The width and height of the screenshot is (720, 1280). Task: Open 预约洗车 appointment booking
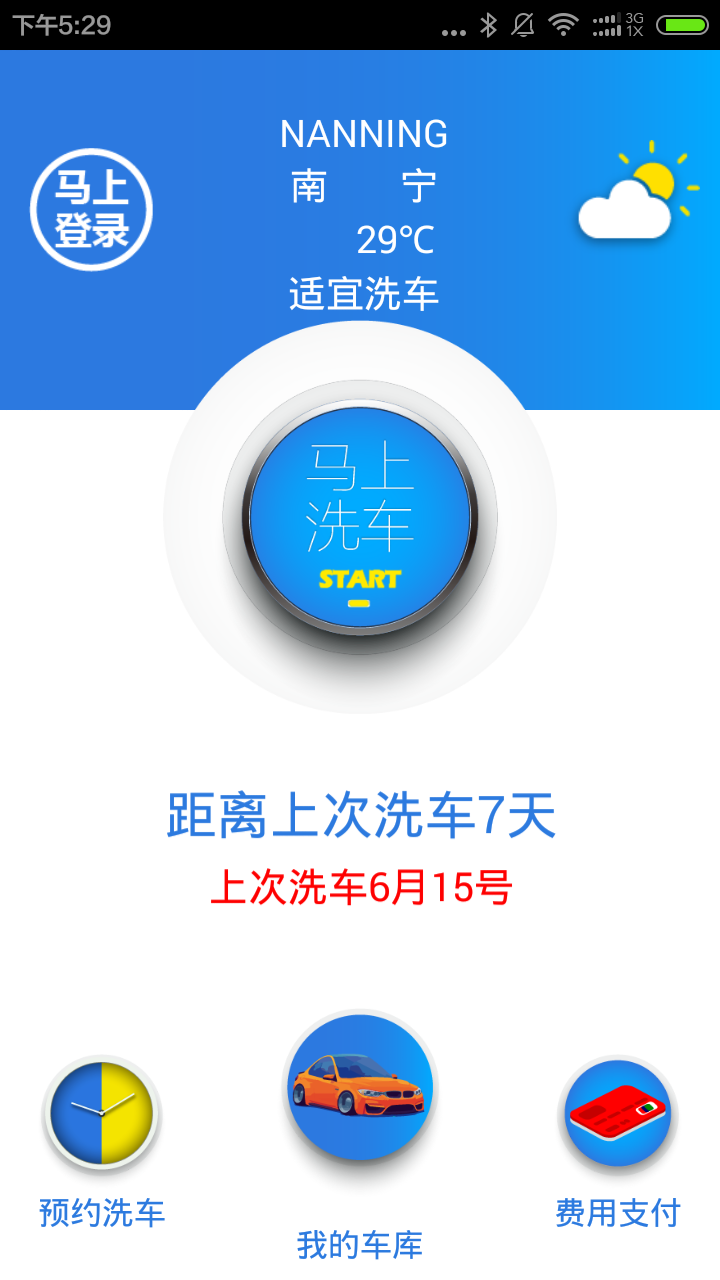[x=101, y=1114]
